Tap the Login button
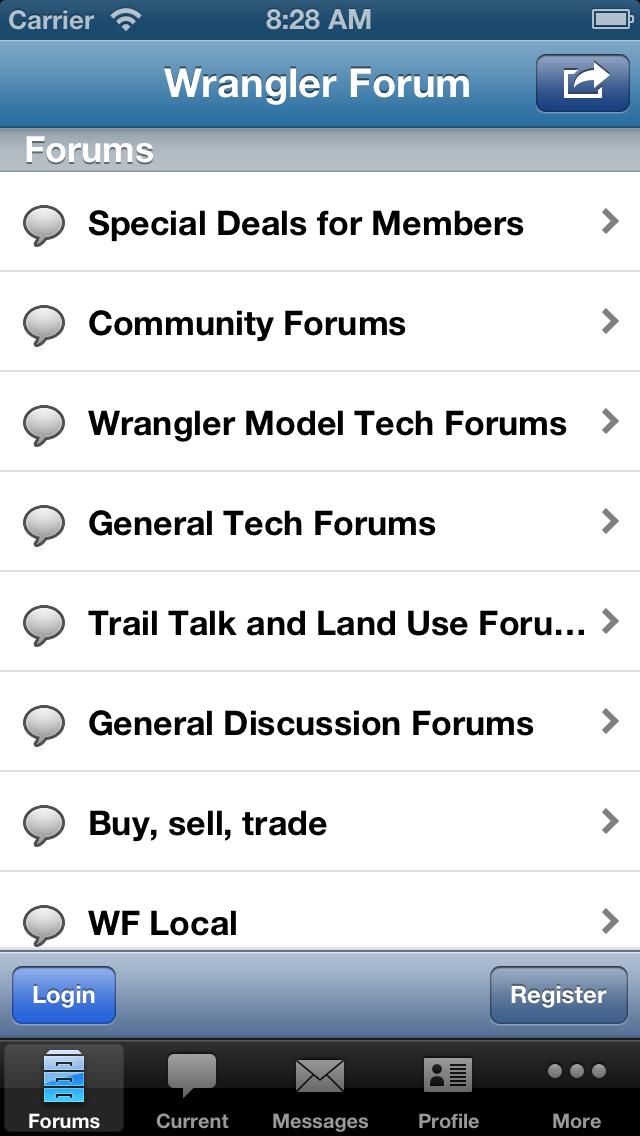 (x=64, y=995)
